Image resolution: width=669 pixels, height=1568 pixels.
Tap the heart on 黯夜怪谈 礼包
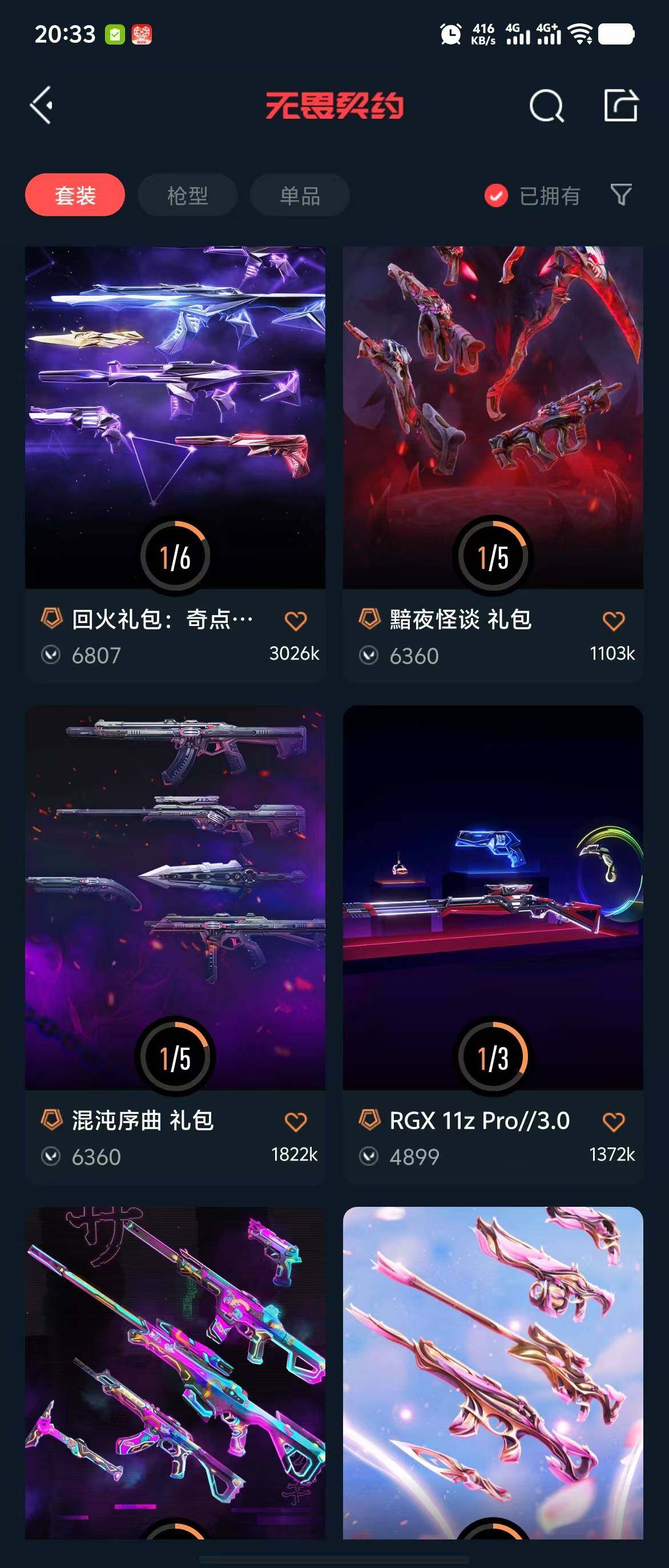(613, 621)
